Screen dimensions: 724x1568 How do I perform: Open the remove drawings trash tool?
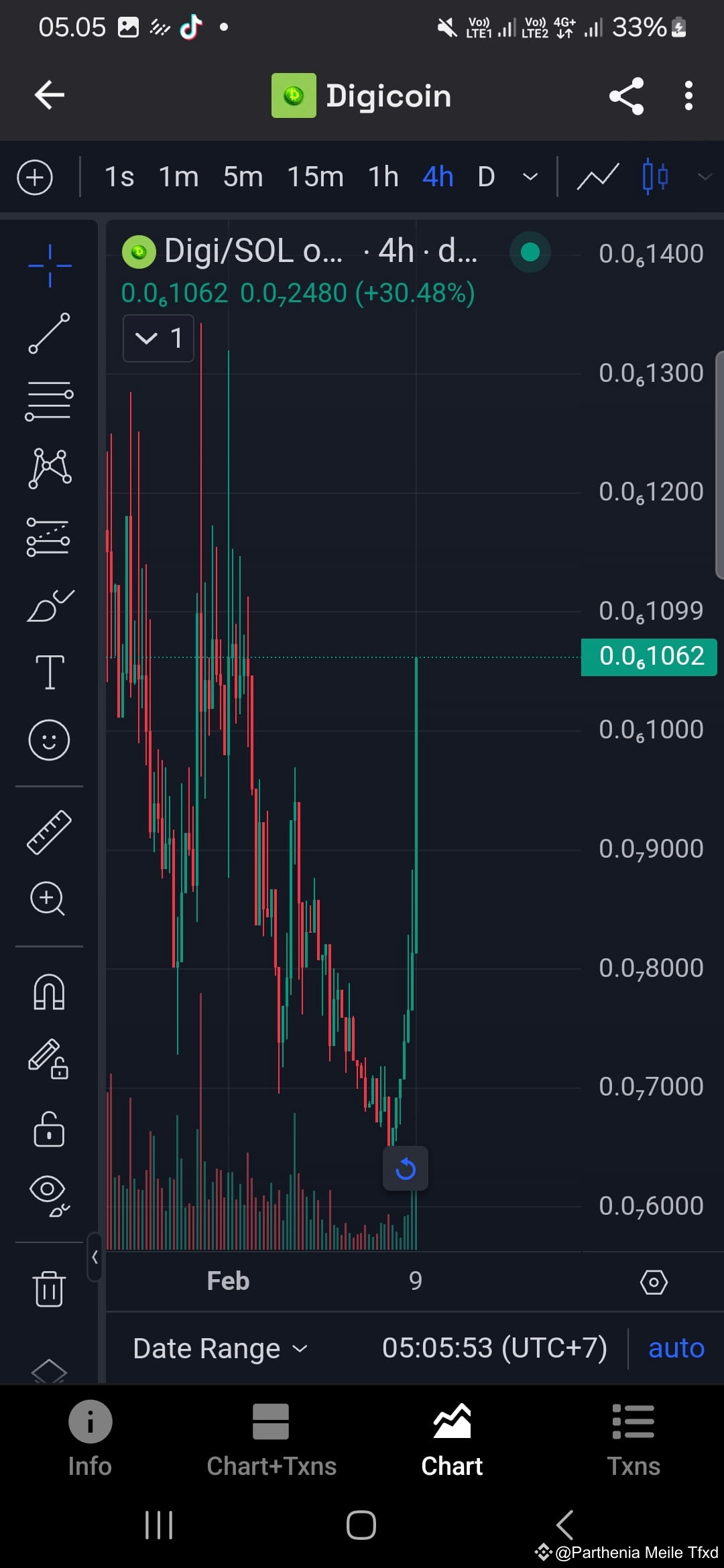click(x=49, y=1289)
